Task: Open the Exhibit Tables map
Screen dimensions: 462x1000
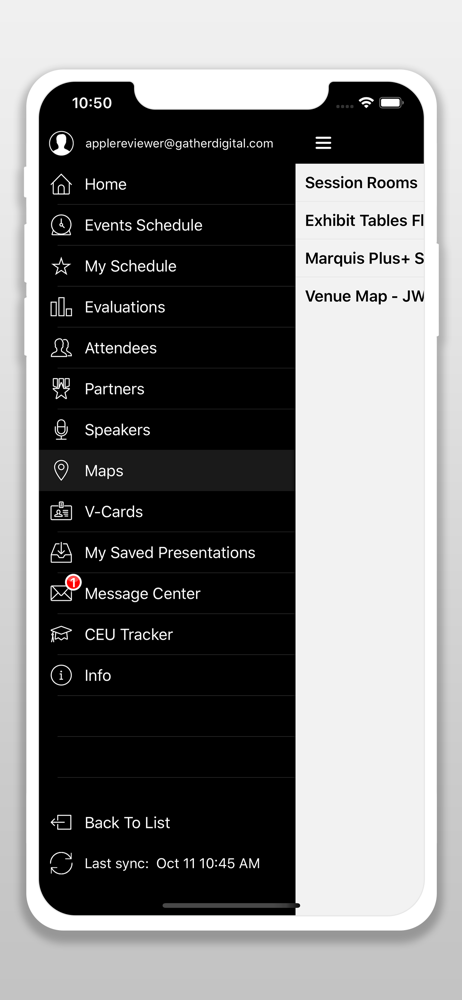Action: 360,221
